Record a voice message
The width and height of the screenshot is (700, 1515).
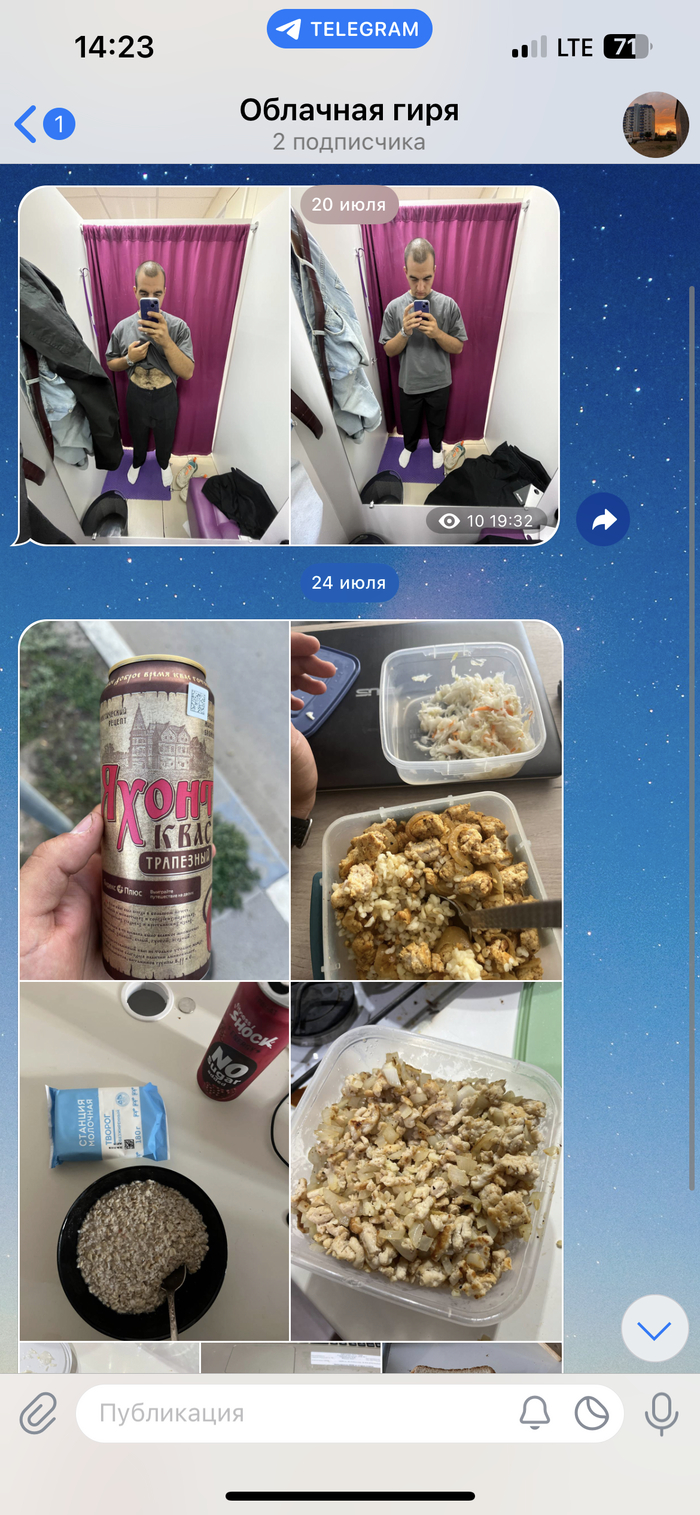[x=660, y=1413]
